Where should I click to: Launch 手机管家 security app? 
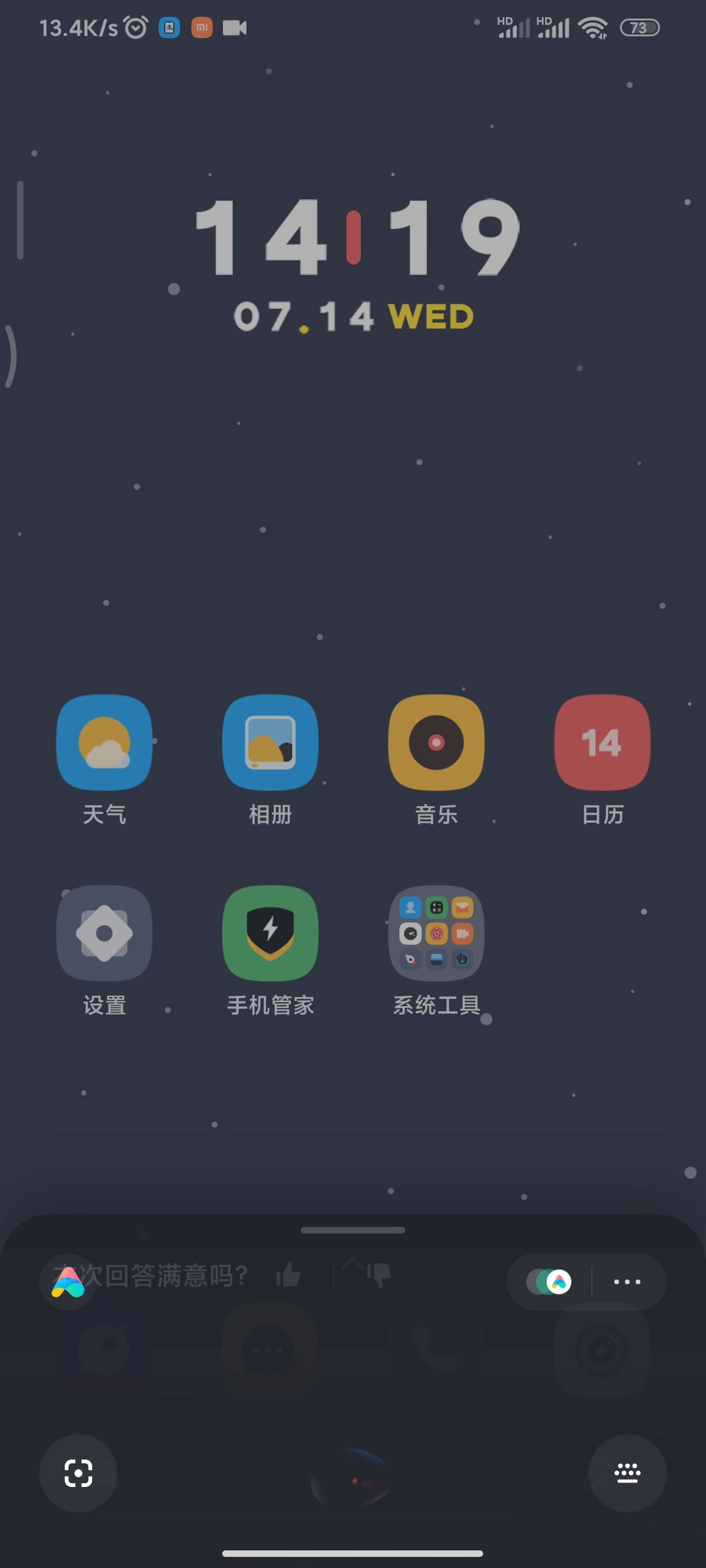(x=271, y=934)
